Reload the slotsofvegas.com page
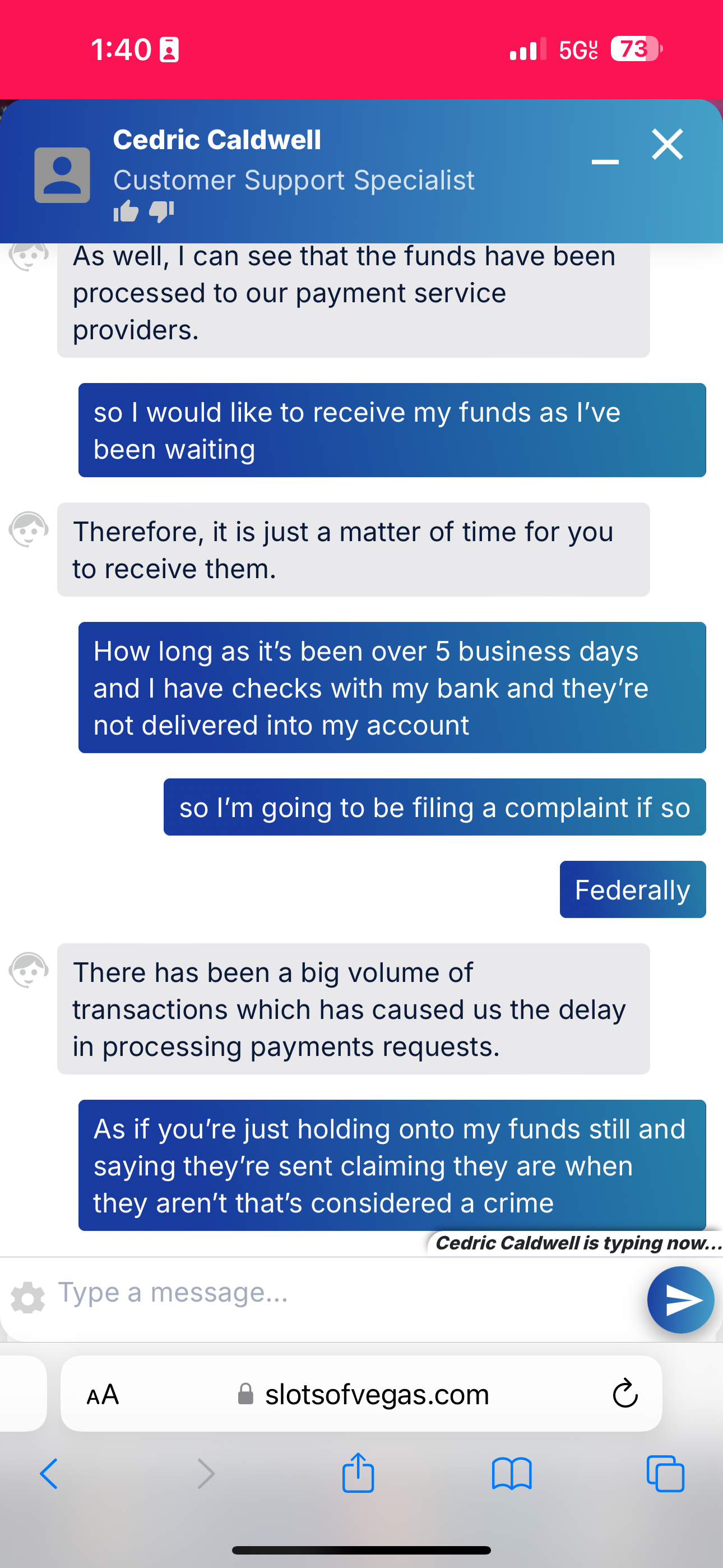The width and height of the screenshot is (723, 1568). click(x=625, y=1393)
